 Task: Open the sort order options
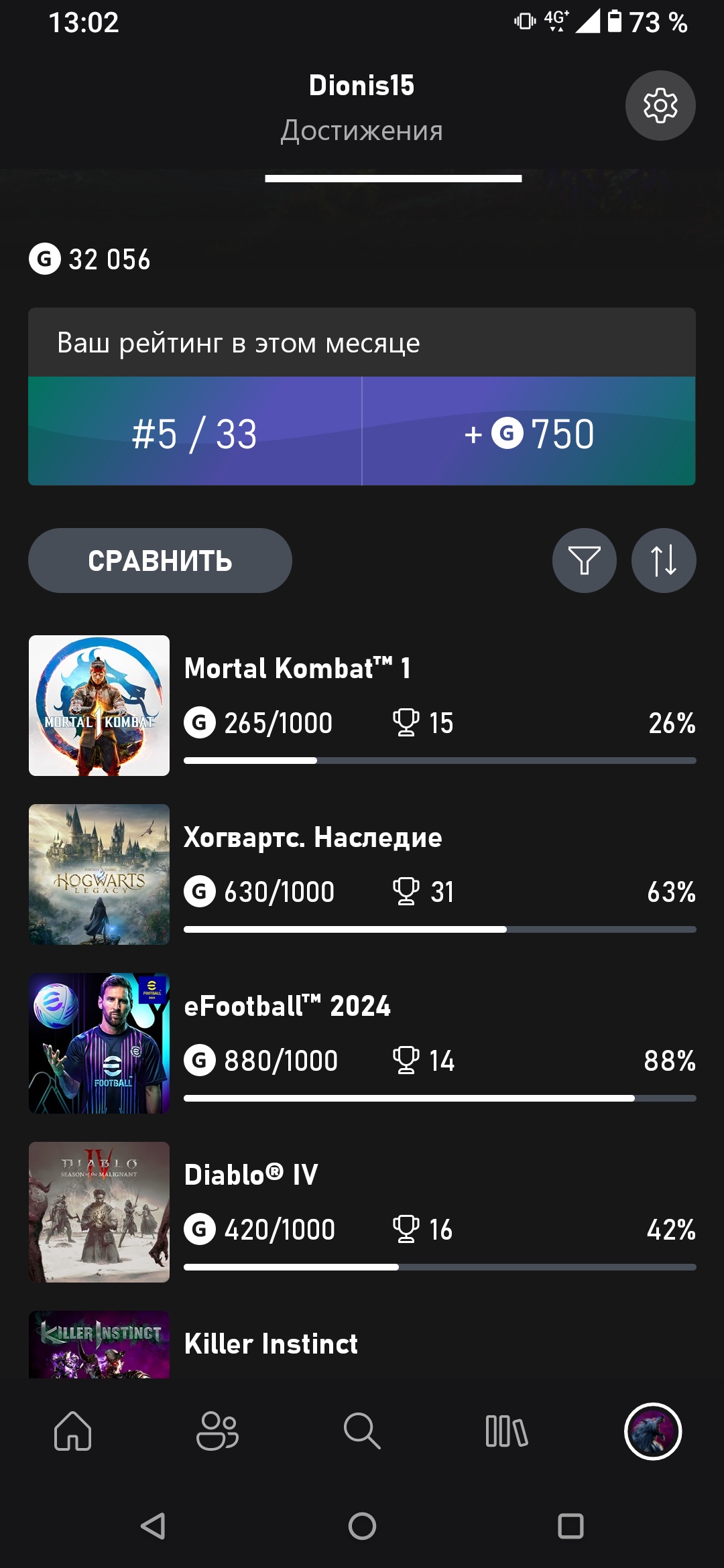tap(663, 561)
